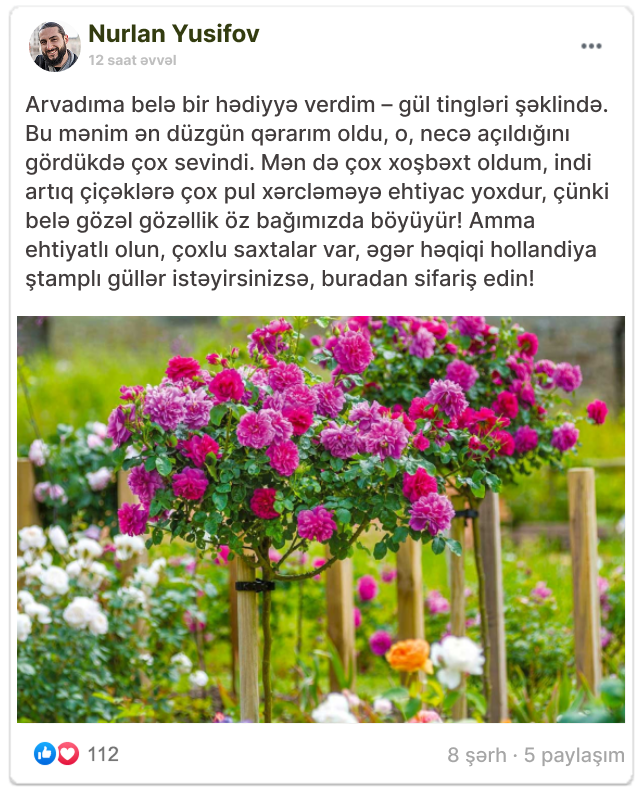This screenshot has height=794, width=641.
Task: View the 5 paylaşım shares
Action: coord(574,756)
